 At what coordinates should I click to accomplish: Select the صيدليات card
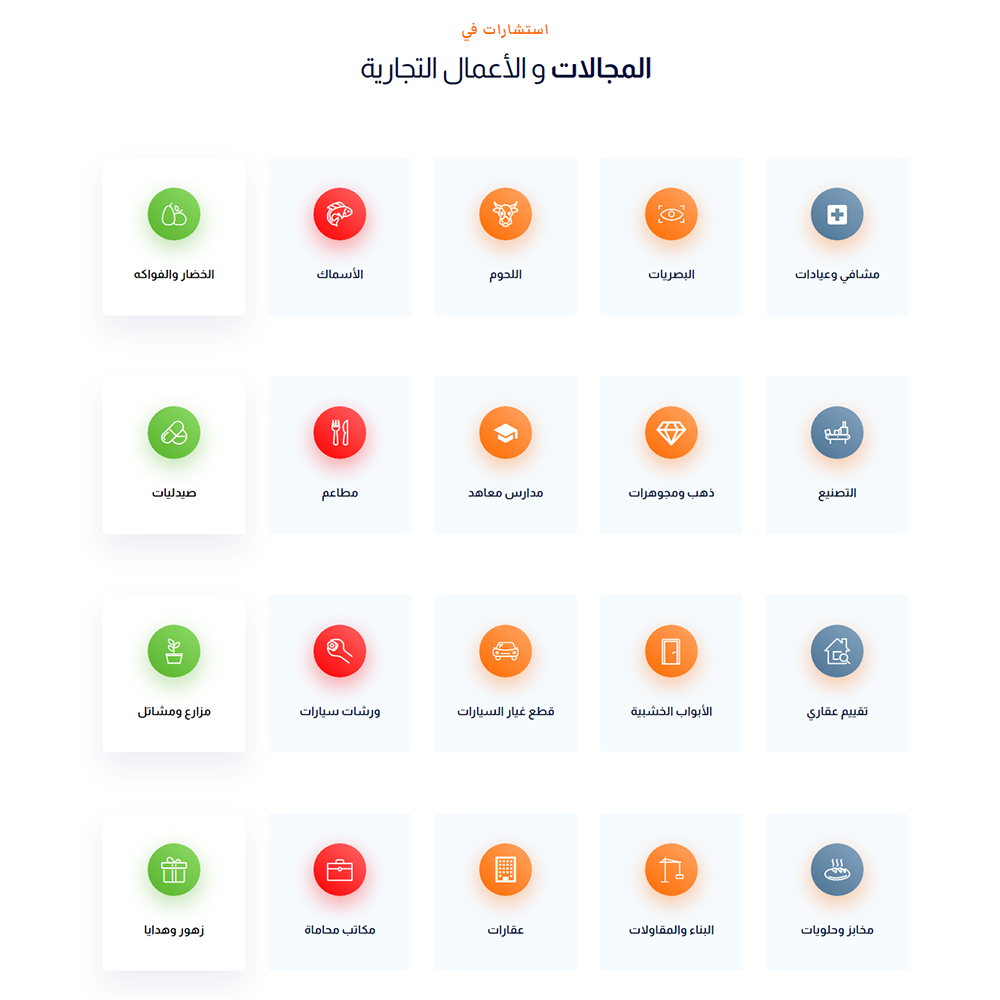pos(174,455)
